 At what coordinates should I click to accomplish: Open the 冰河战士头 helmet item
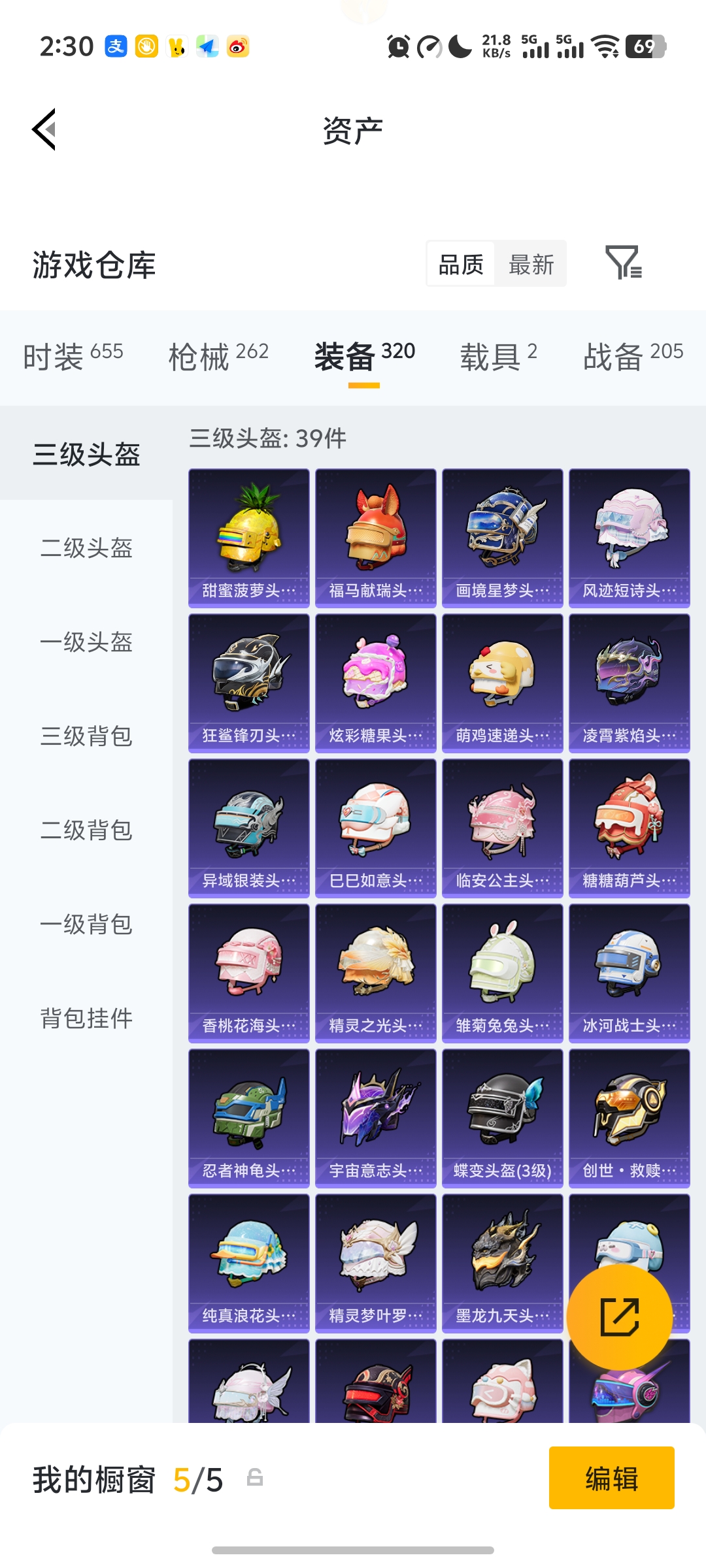(629, 973)
